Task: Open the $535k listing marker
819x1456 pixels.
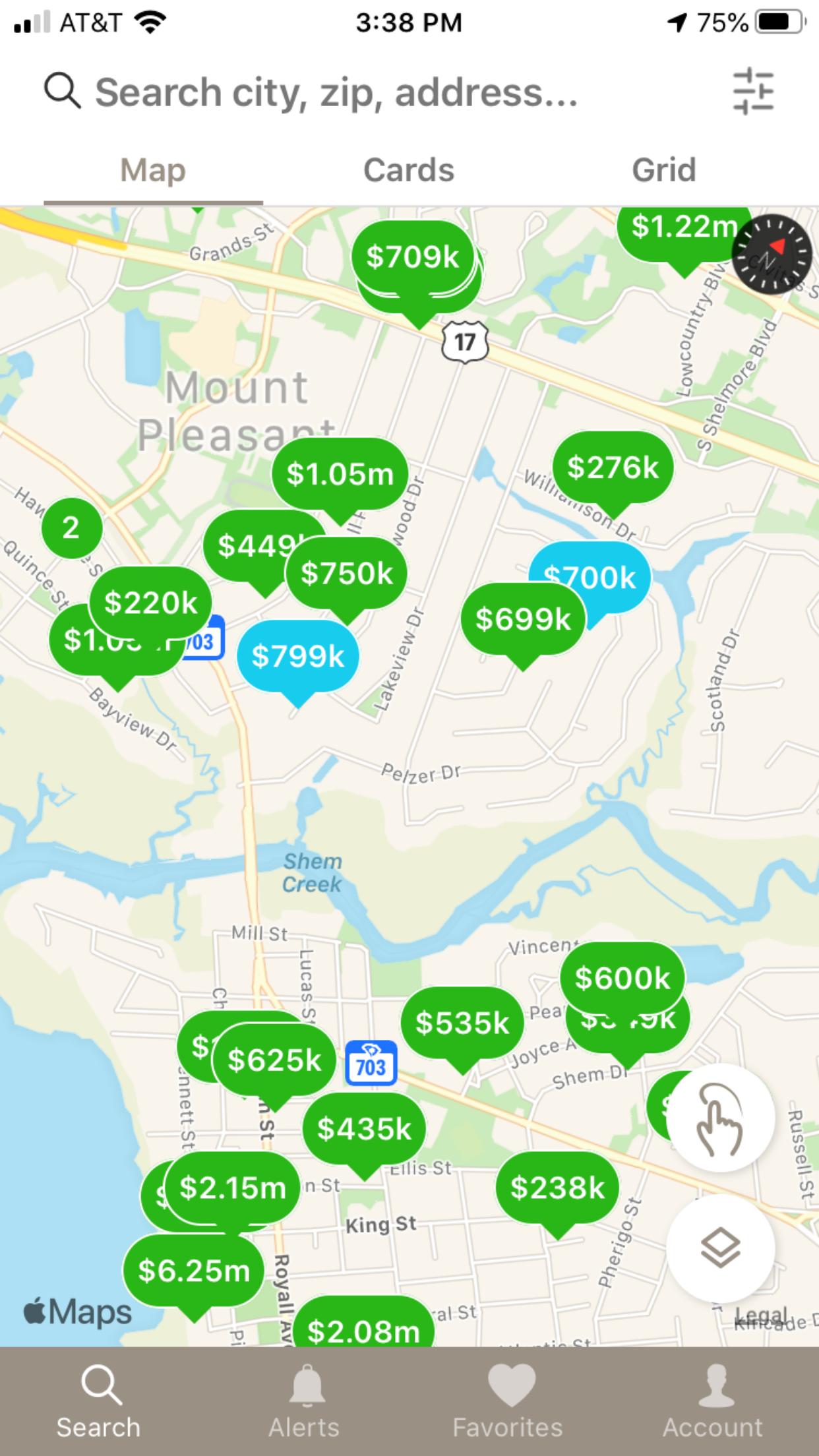Action: click(x=462, y=1023)
